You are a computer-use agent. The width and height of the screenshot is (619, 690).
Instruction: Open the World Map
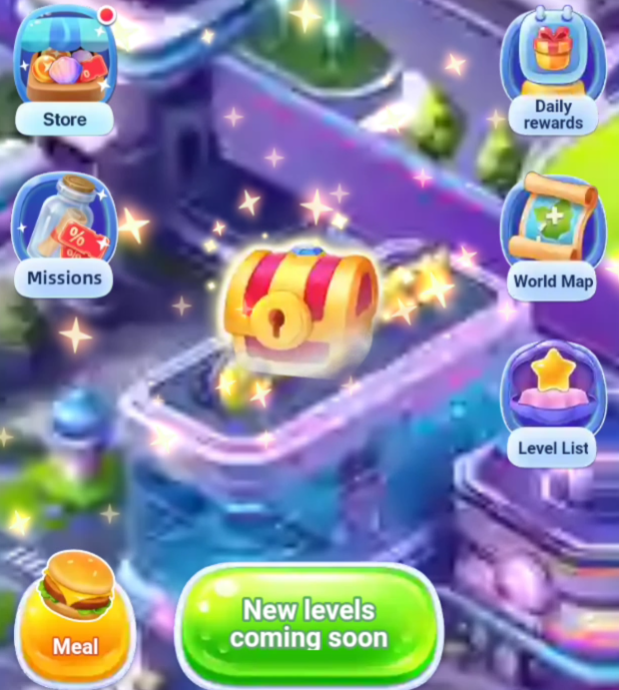552,237
